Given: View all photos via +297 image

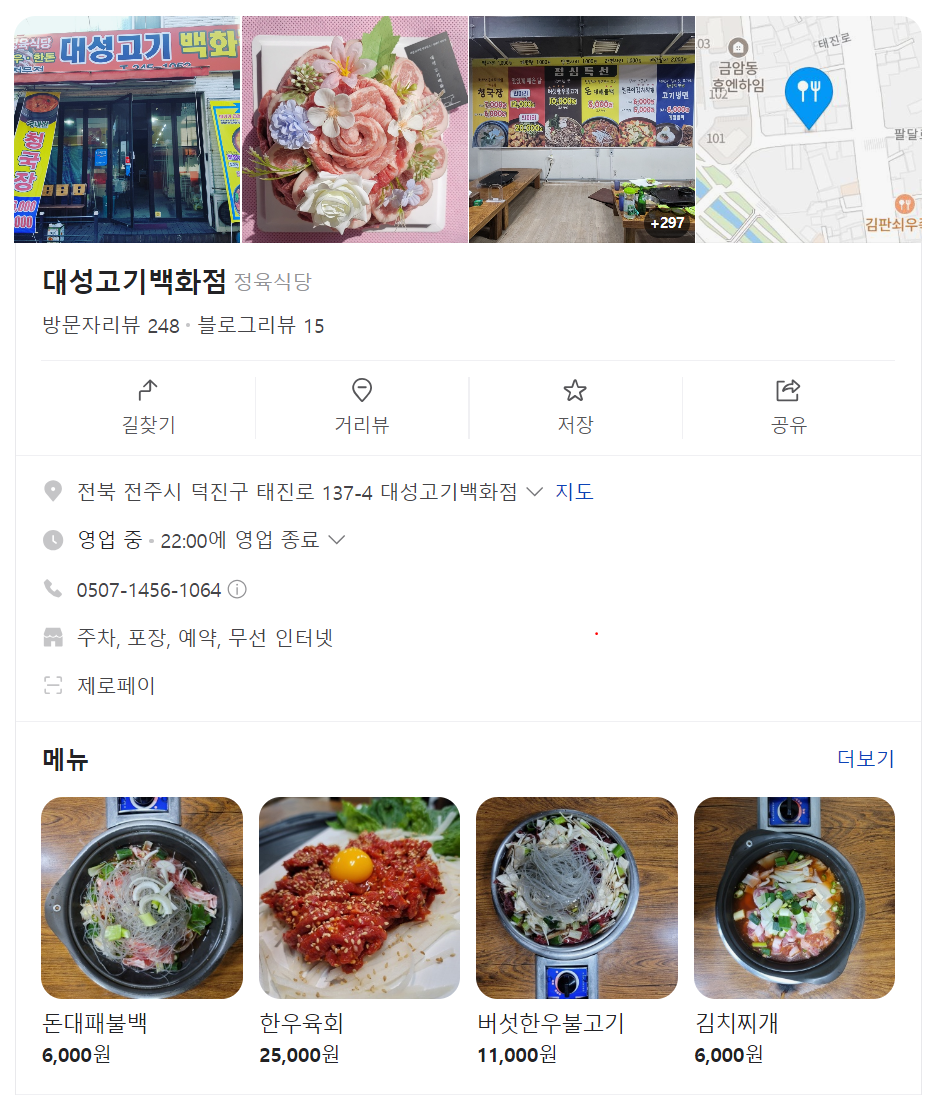Looking at the screenshot, I should tap(581, 129).
